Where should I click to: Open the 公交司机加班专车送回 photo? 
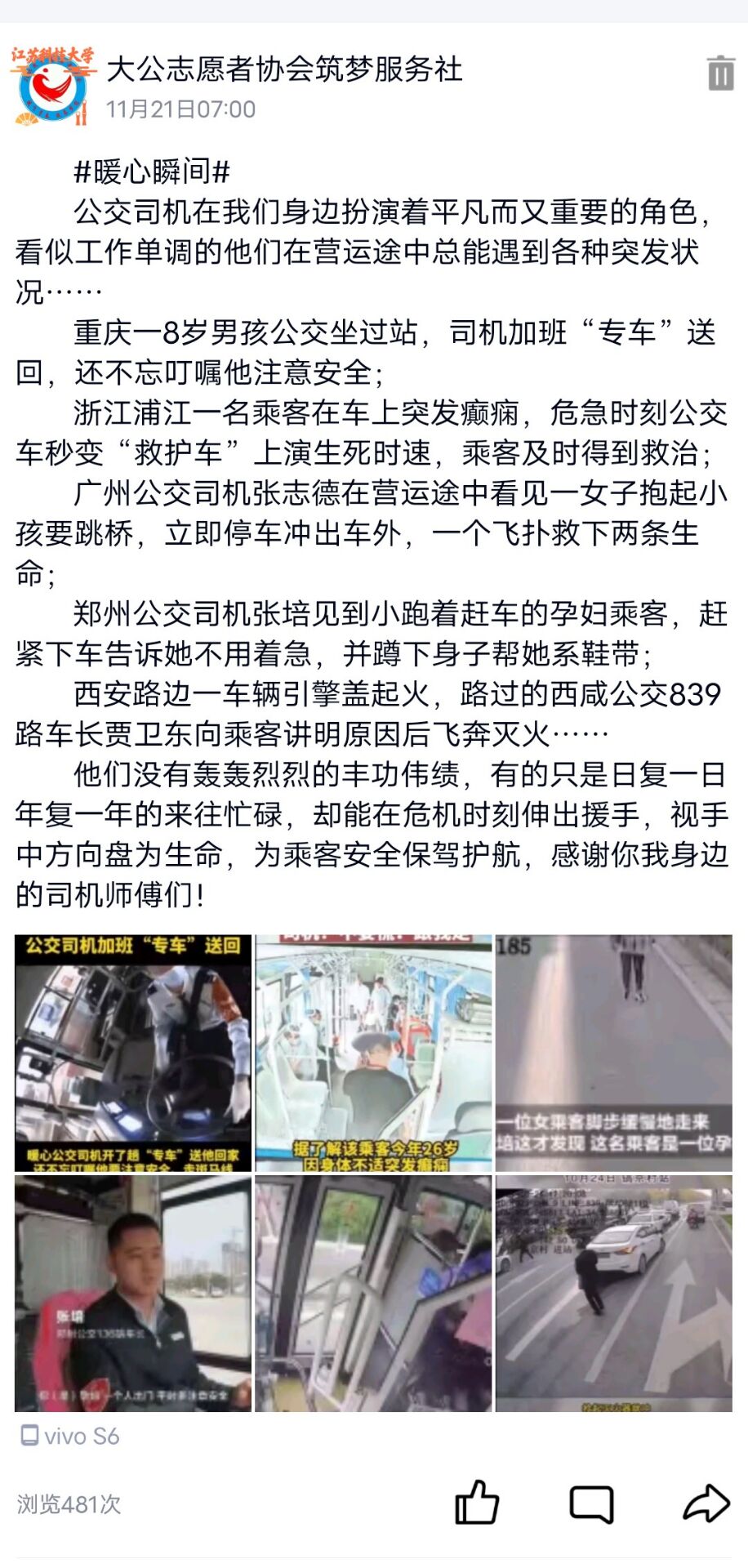(133, 1053)
